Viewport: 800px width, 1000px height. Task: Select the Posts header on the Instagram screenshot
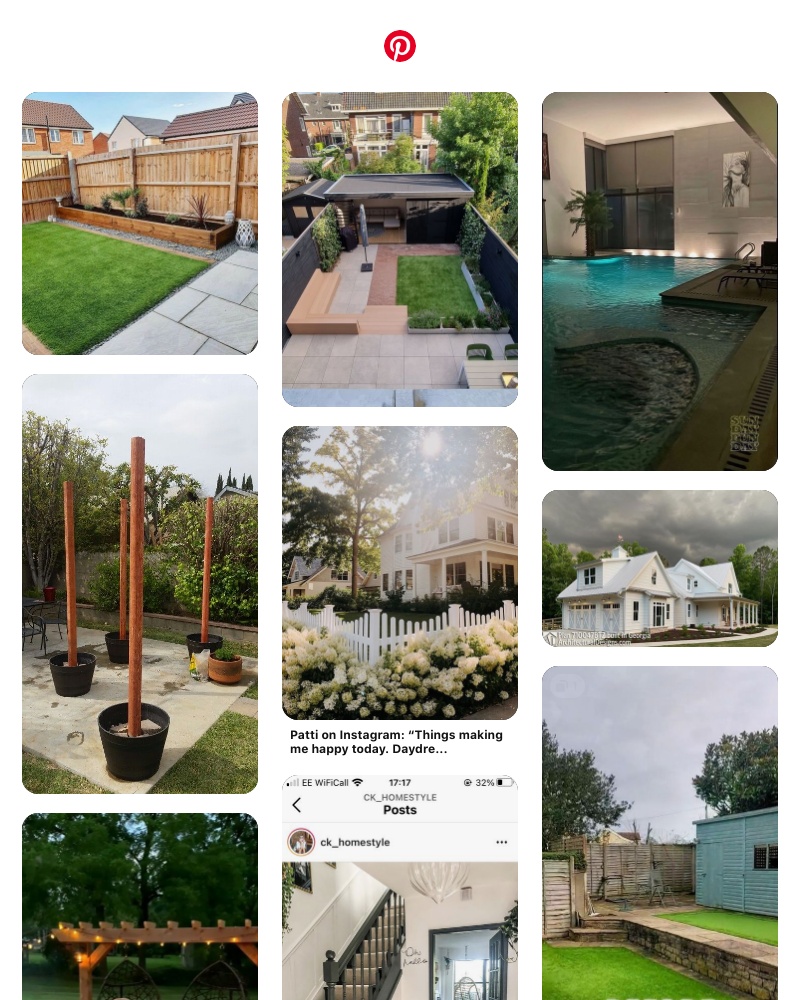400,808
